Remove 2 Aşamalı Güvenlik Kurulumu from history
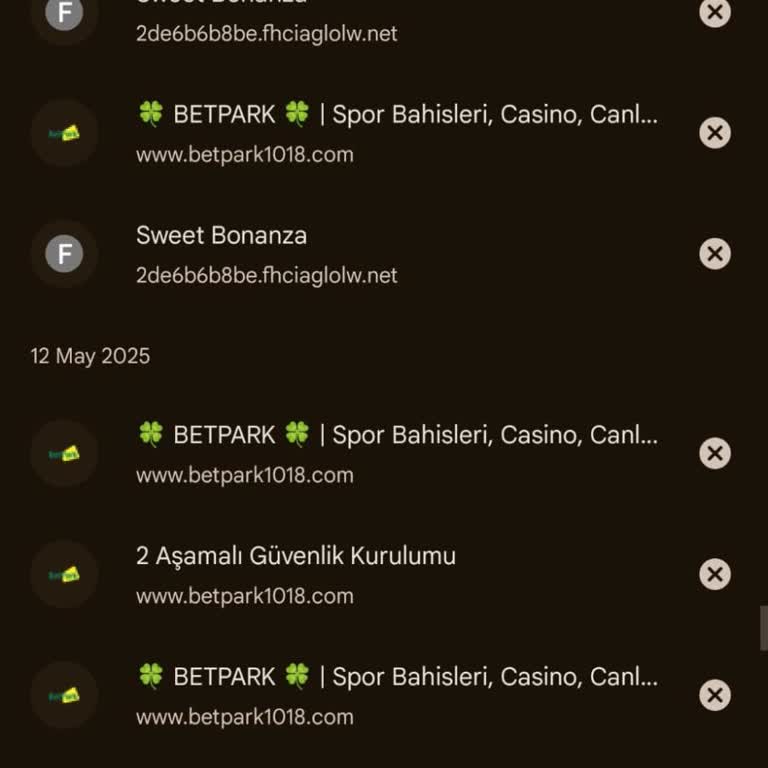768x768 pixels. [714, 574]
